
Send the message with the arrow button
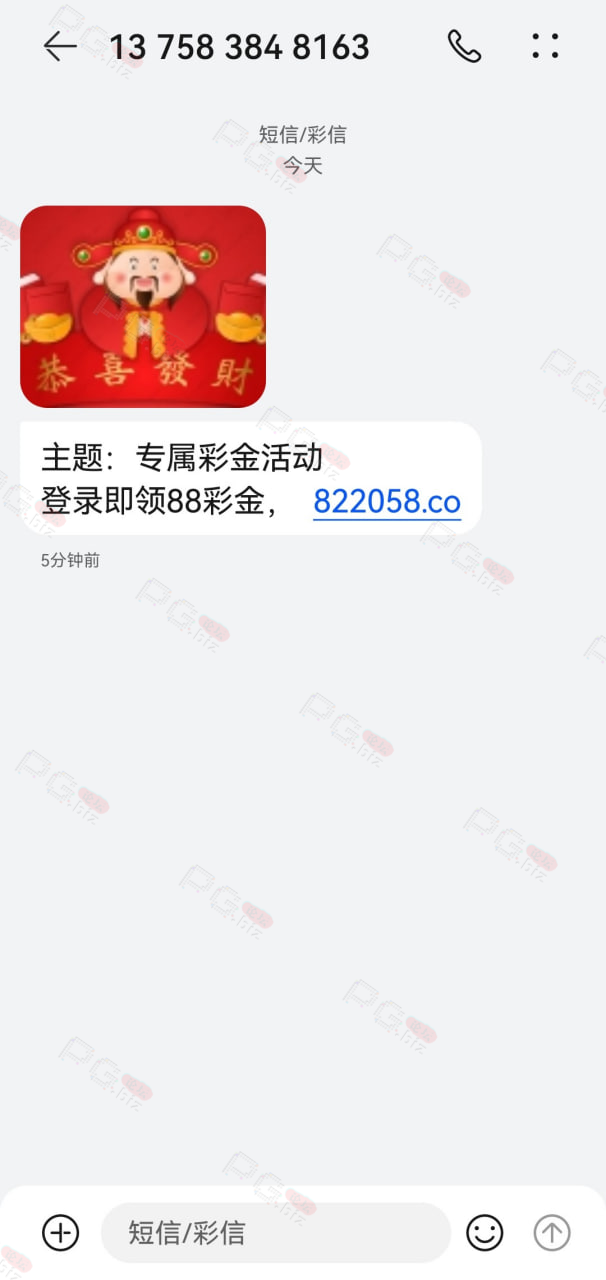click(552, 1232)
